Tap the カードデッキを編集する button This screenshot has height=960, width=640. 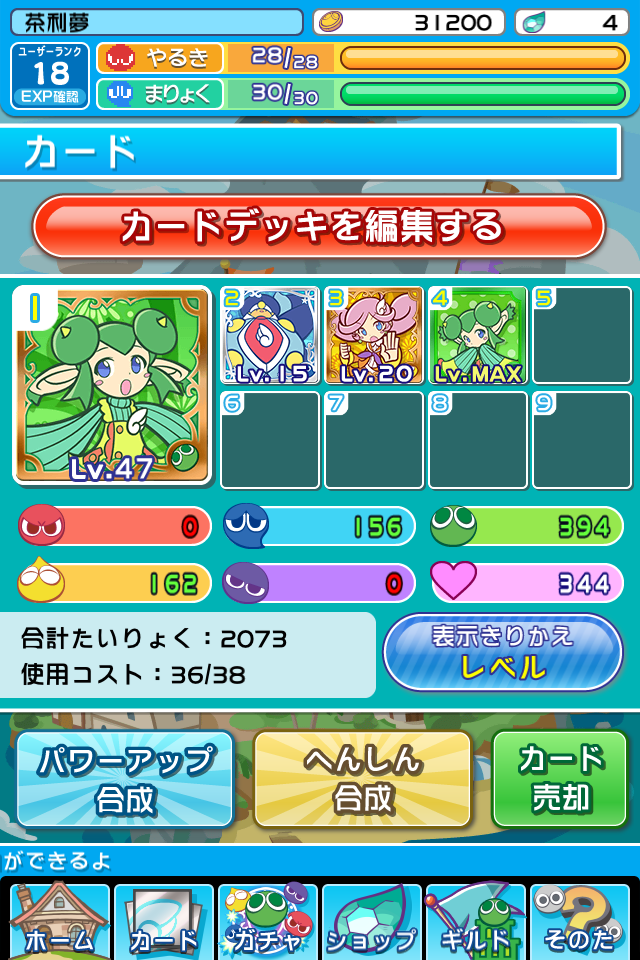[319, 226]
